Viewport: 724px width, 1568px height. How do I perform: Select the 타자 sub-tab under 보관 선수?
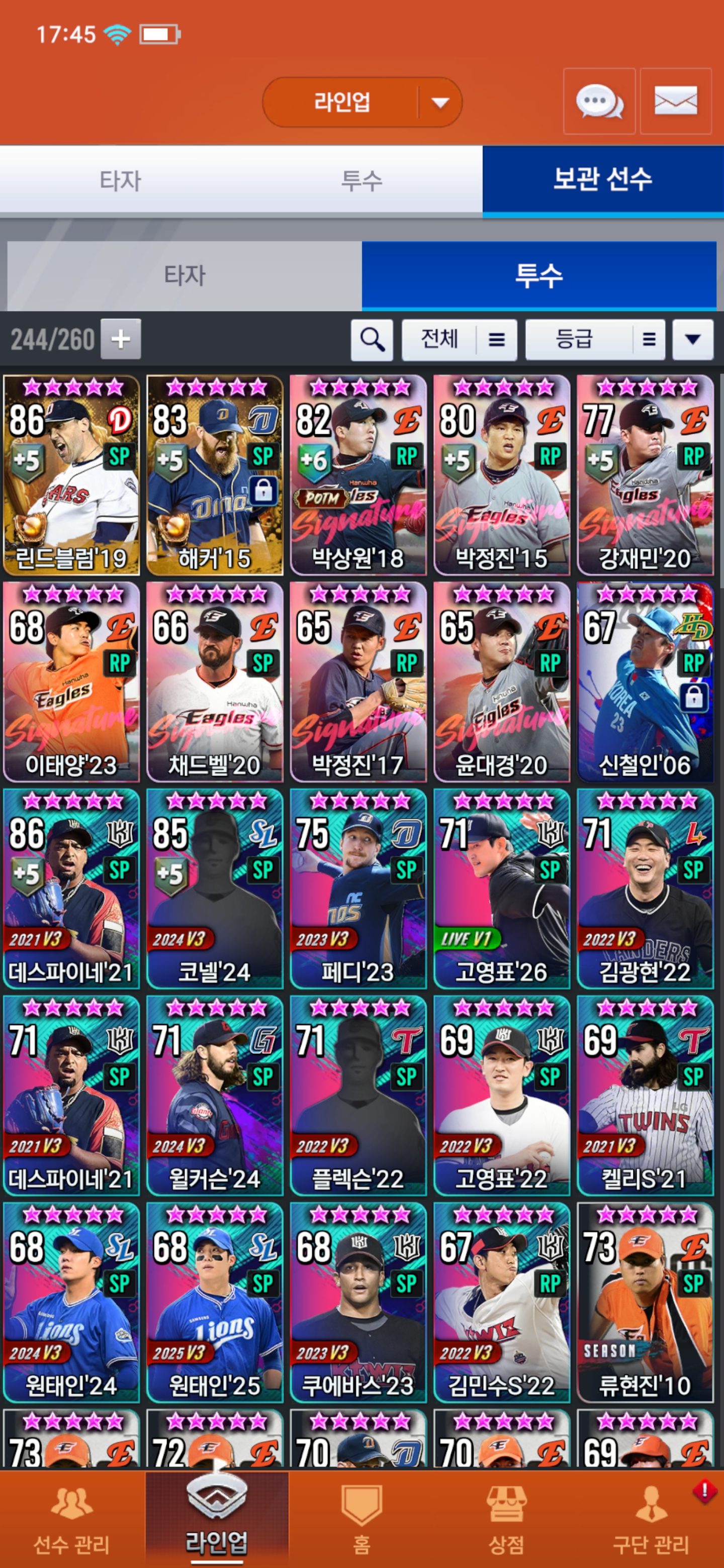tap(185, 276)
